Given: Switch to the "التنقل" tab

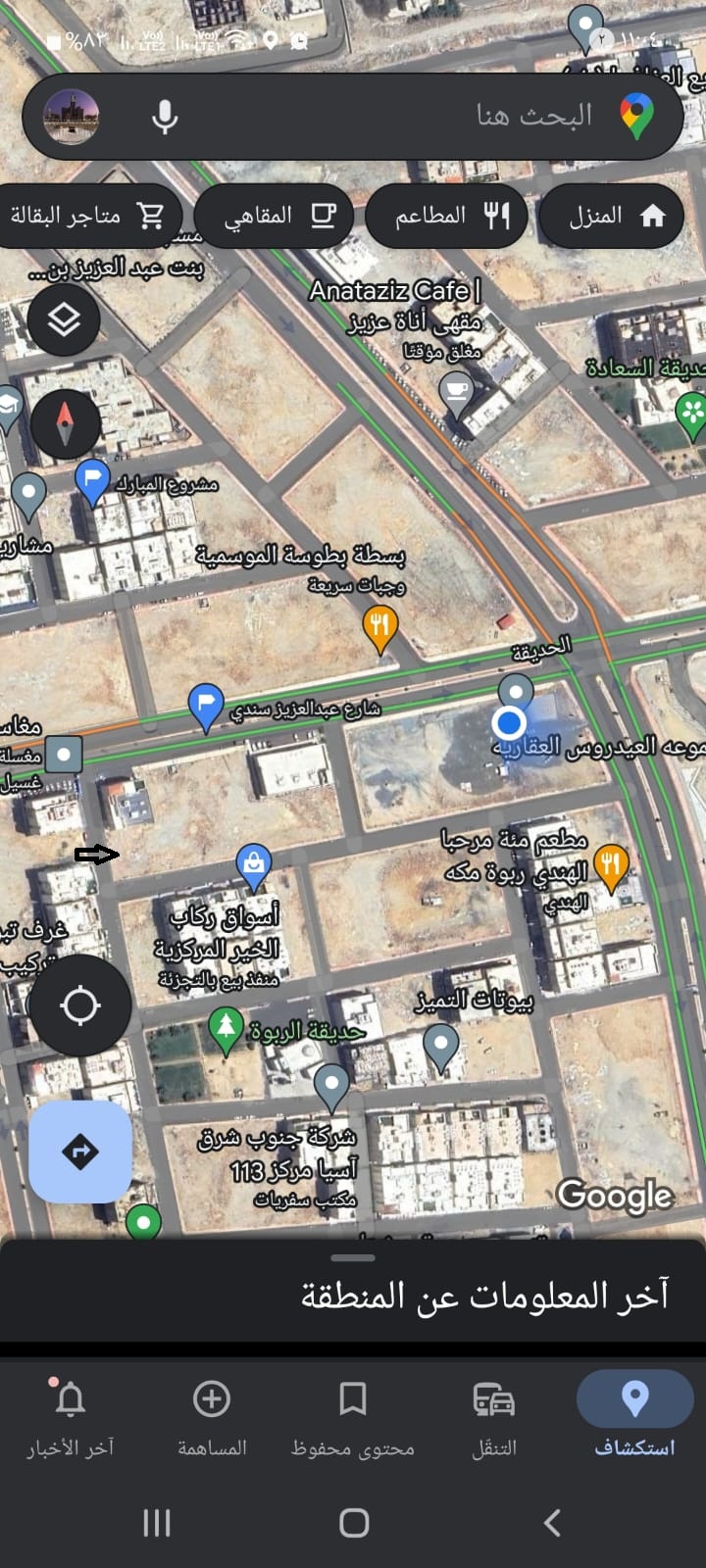Looking at the screenshot, I should (494, 1416).
